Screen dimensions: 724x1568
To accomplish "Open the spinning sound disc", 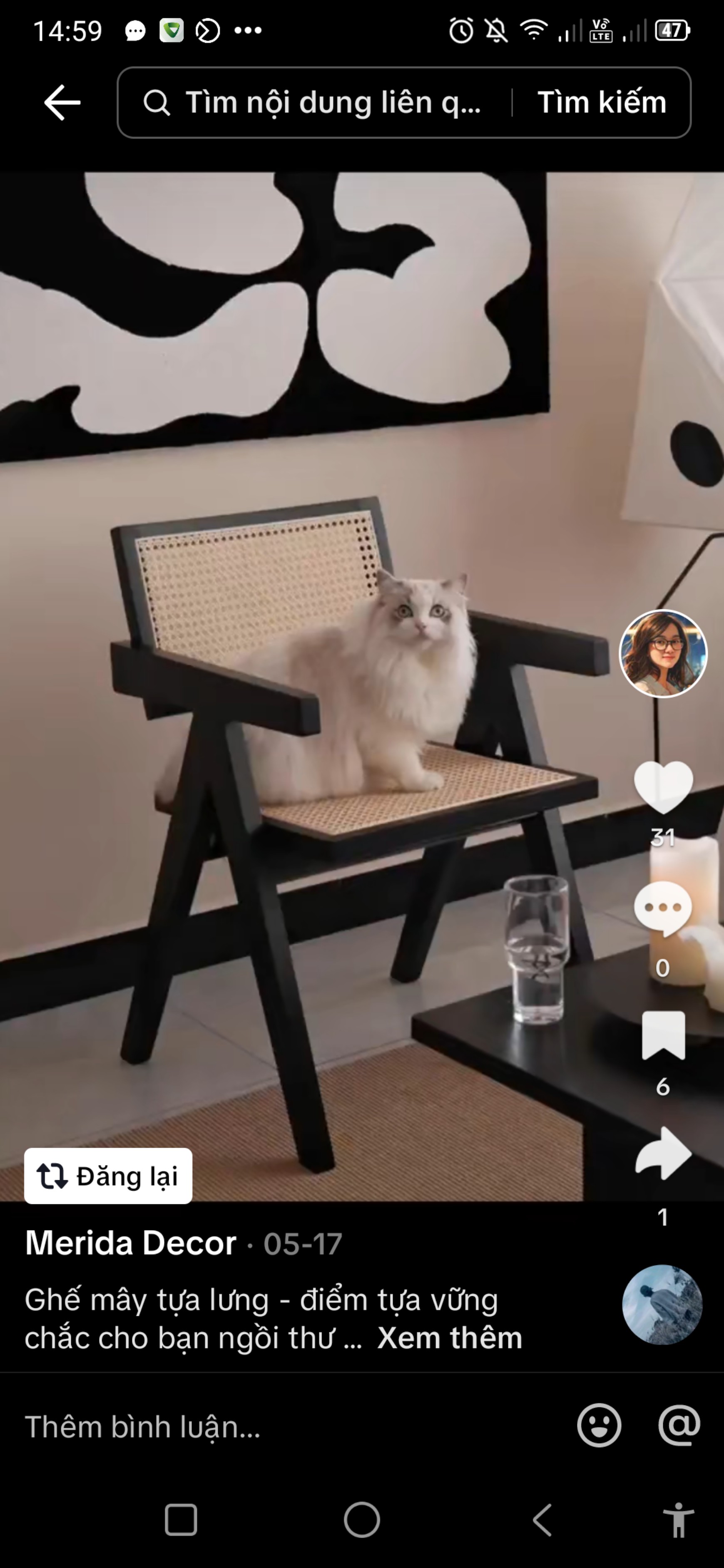I will 662,1304.
